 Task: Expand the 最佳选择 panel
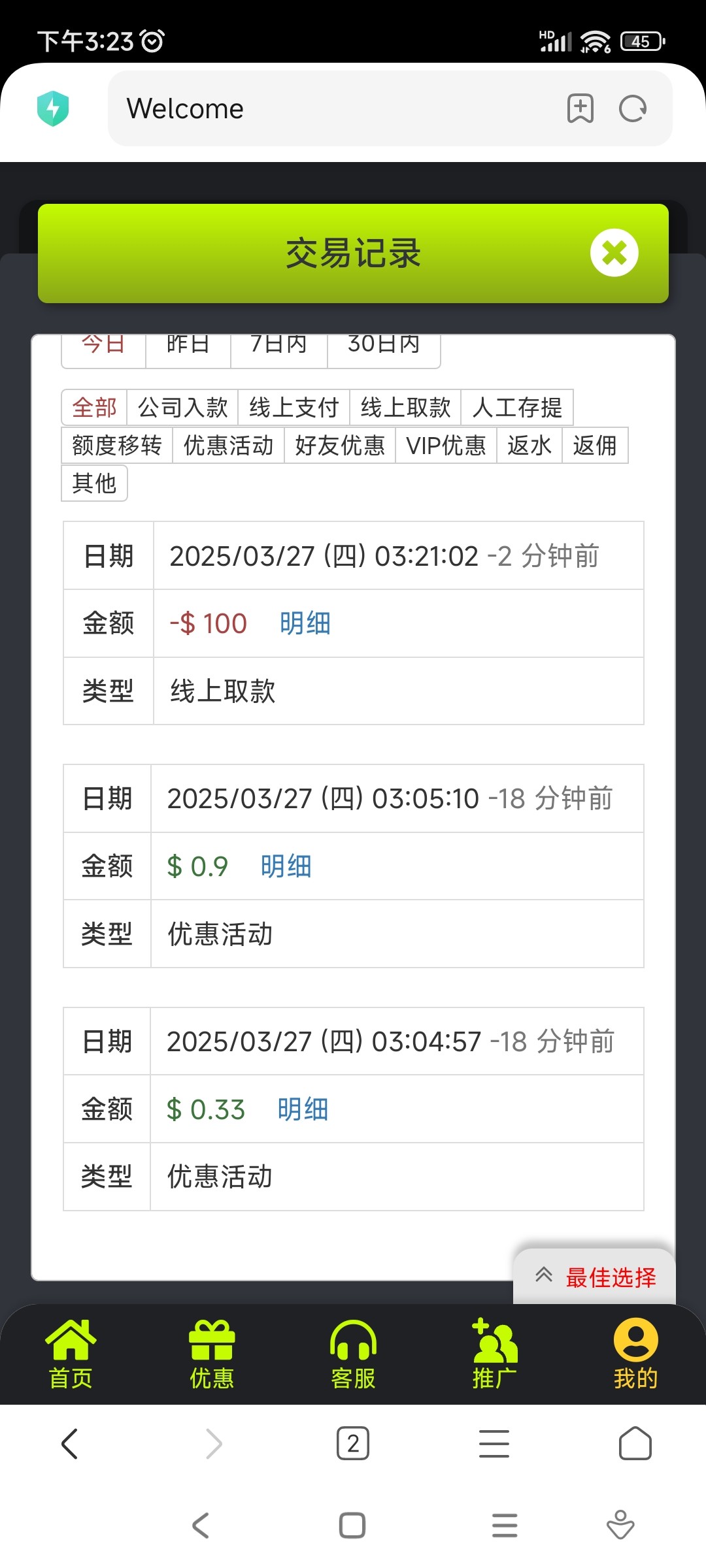pos(594,1277)
